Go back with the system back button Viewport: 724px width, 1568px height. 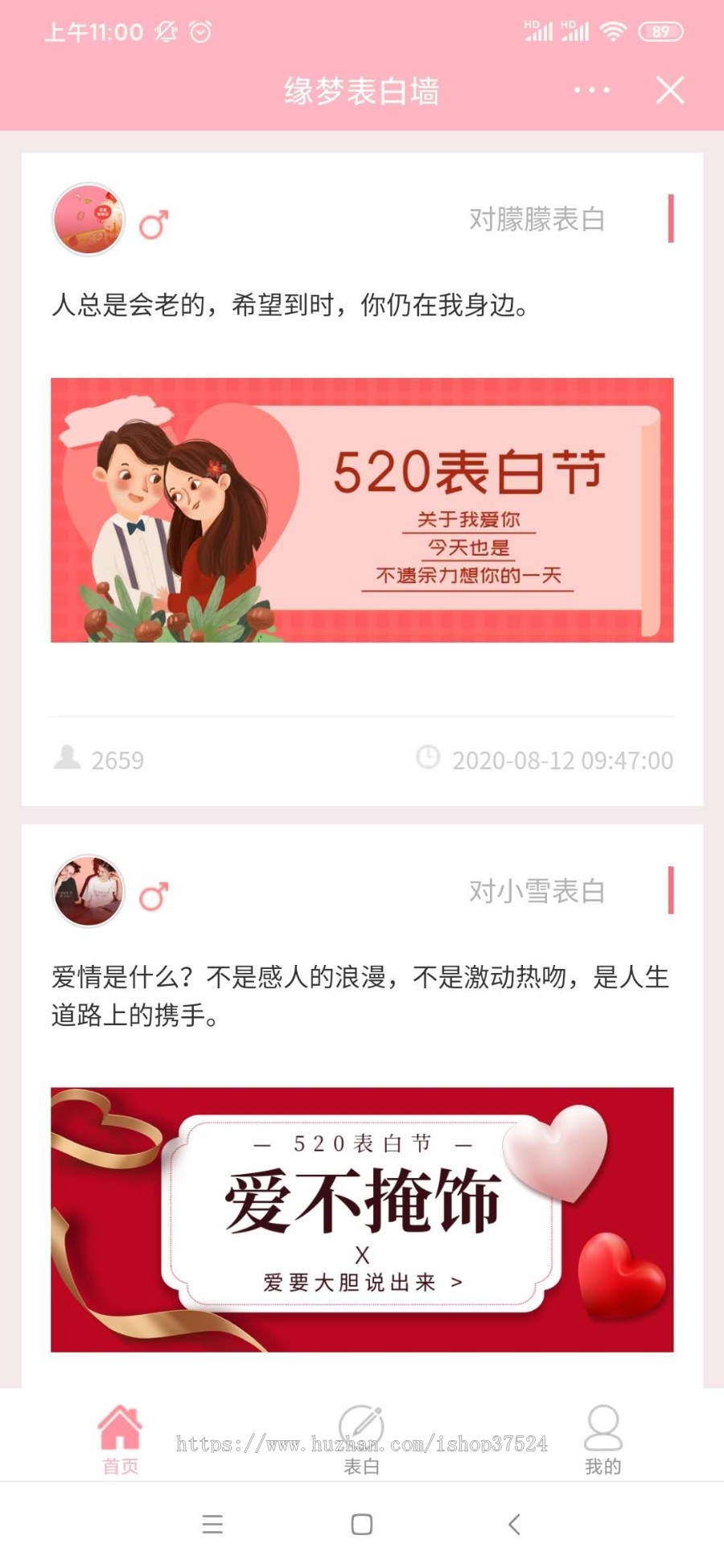[514, 1525]
